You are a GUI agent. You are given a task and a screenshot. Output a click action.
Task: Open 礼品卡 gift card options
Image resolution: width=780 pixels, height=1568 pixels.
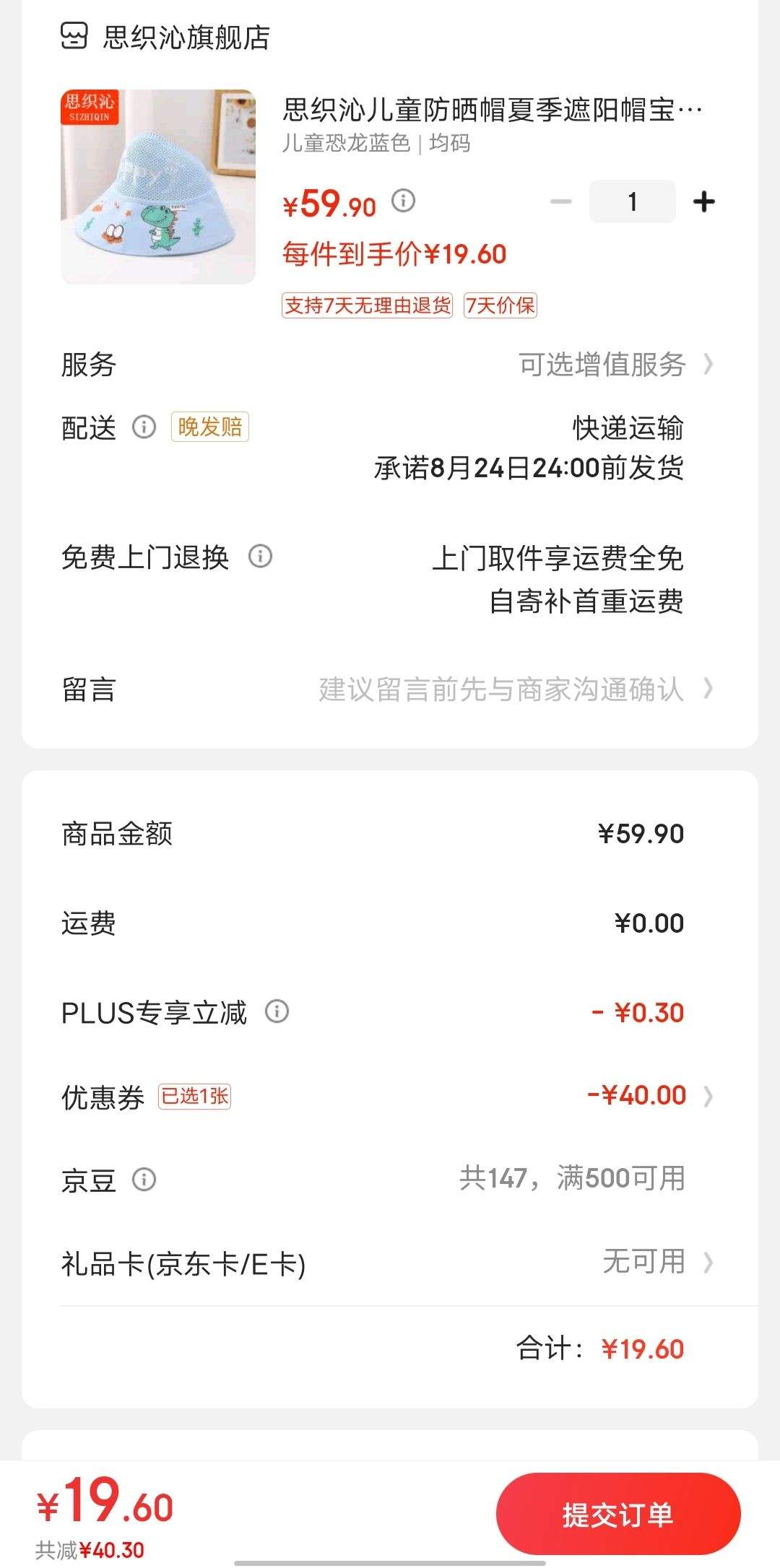(x=650, y=1263)
